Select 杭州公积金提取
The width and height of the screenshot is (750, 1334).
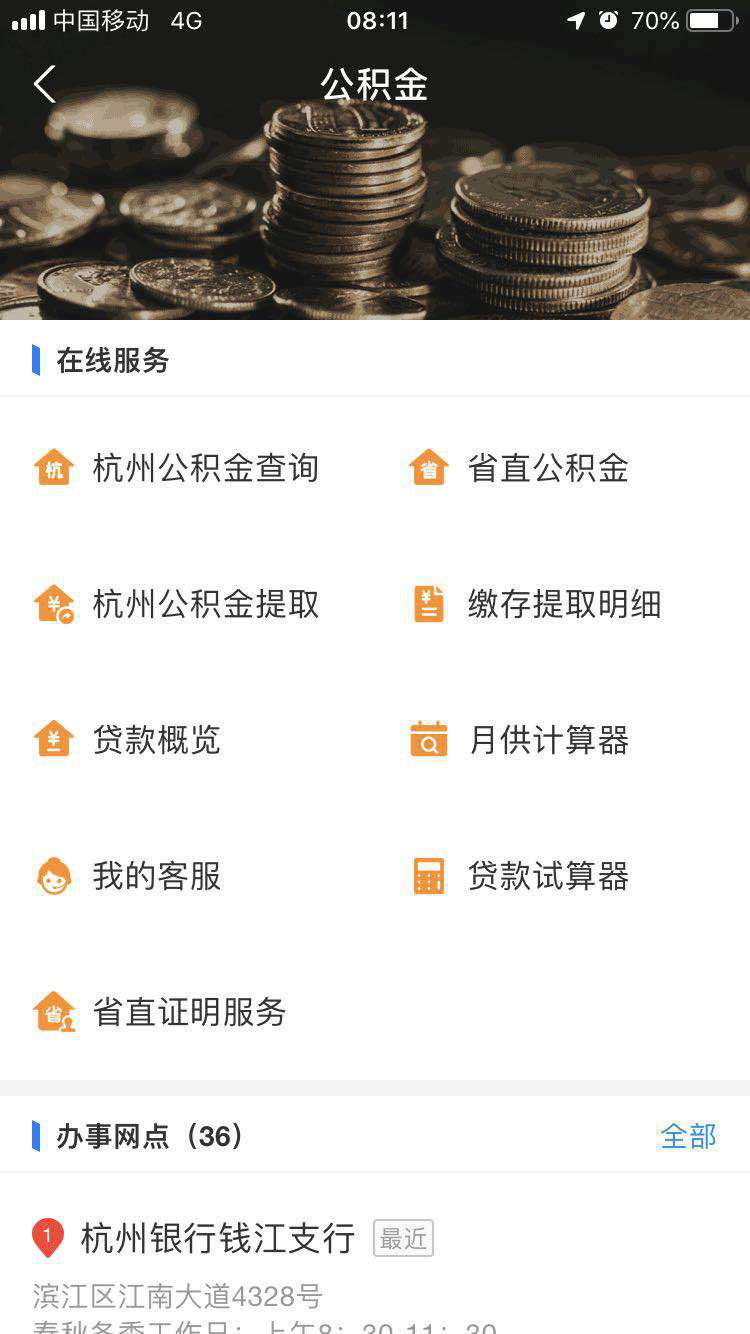point(177,604)
